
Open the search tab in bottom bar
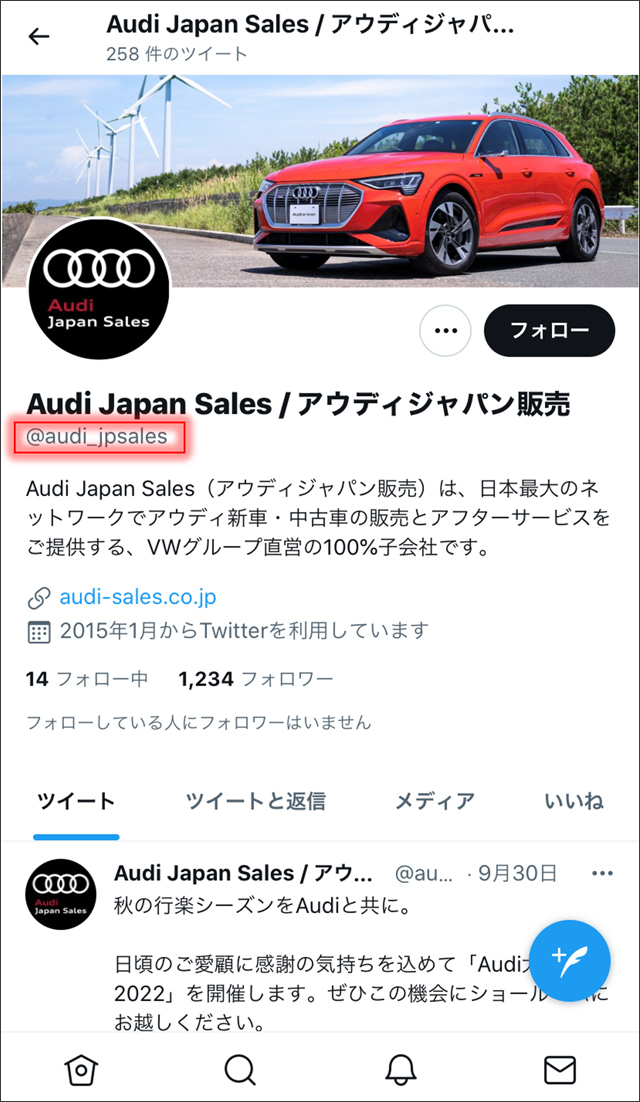[240, 1070]
